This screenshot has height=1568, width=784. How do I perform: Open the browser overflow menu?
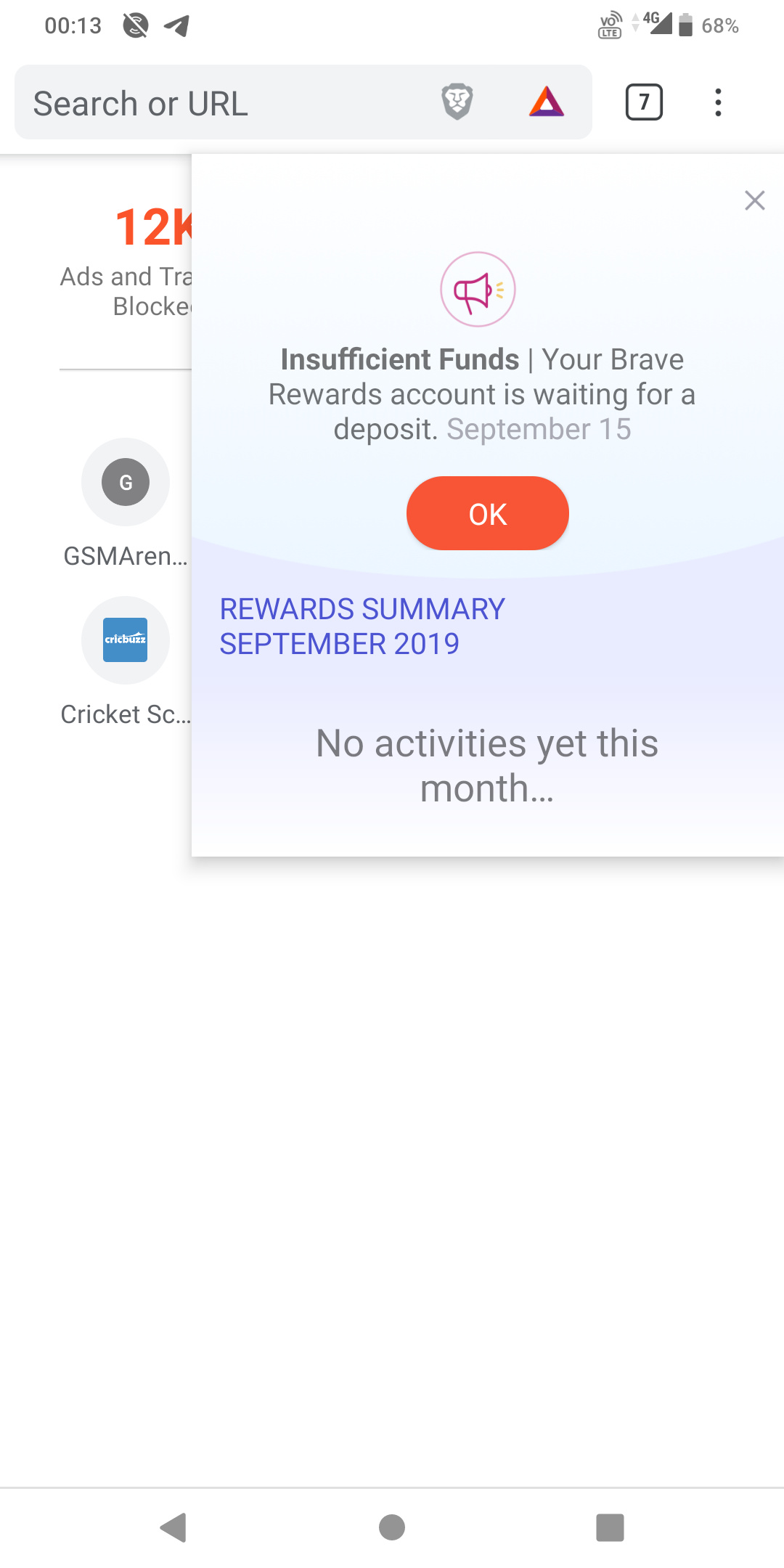(718, 102)
